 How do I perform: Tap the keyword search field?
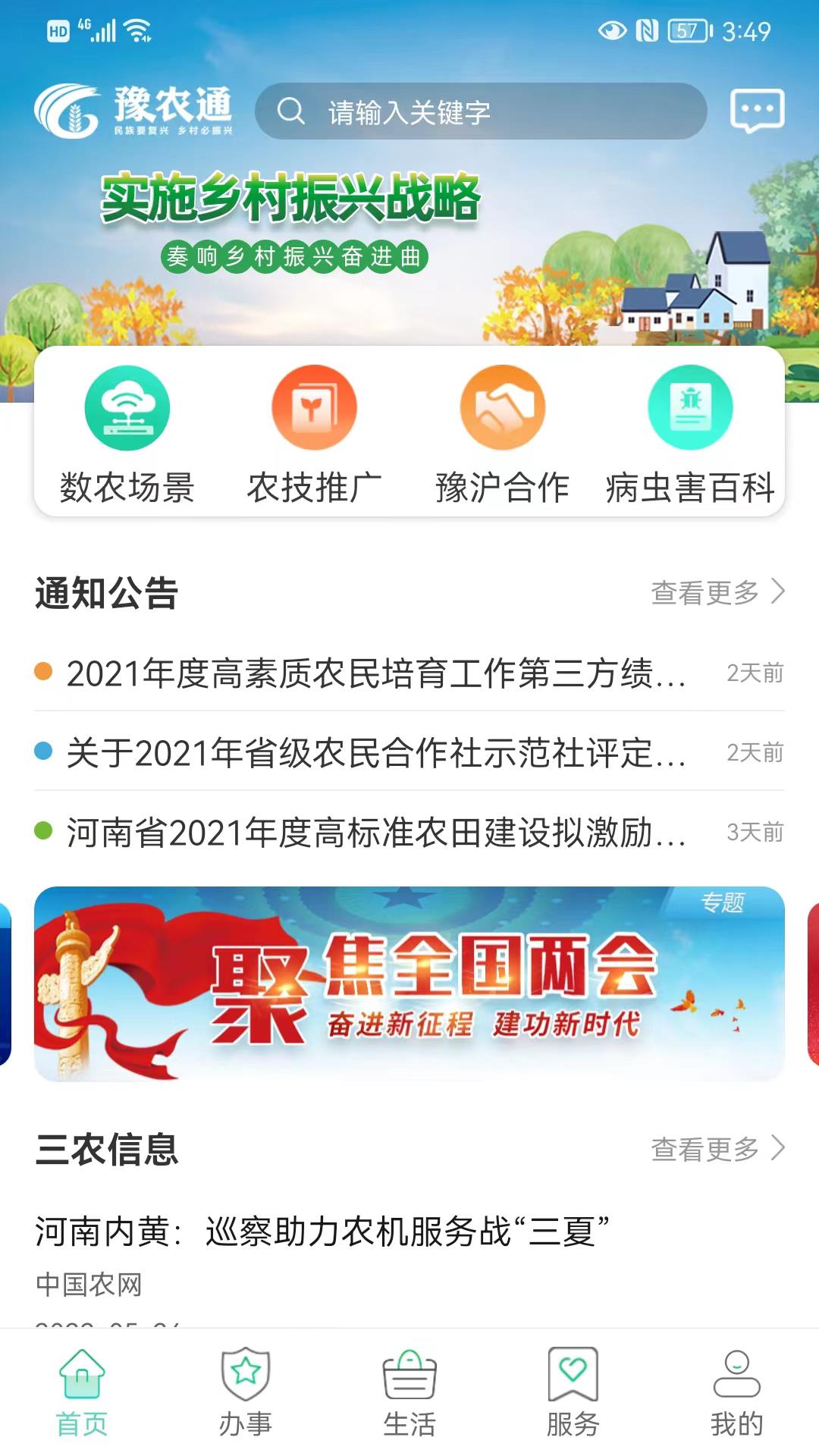coord(481,111)
